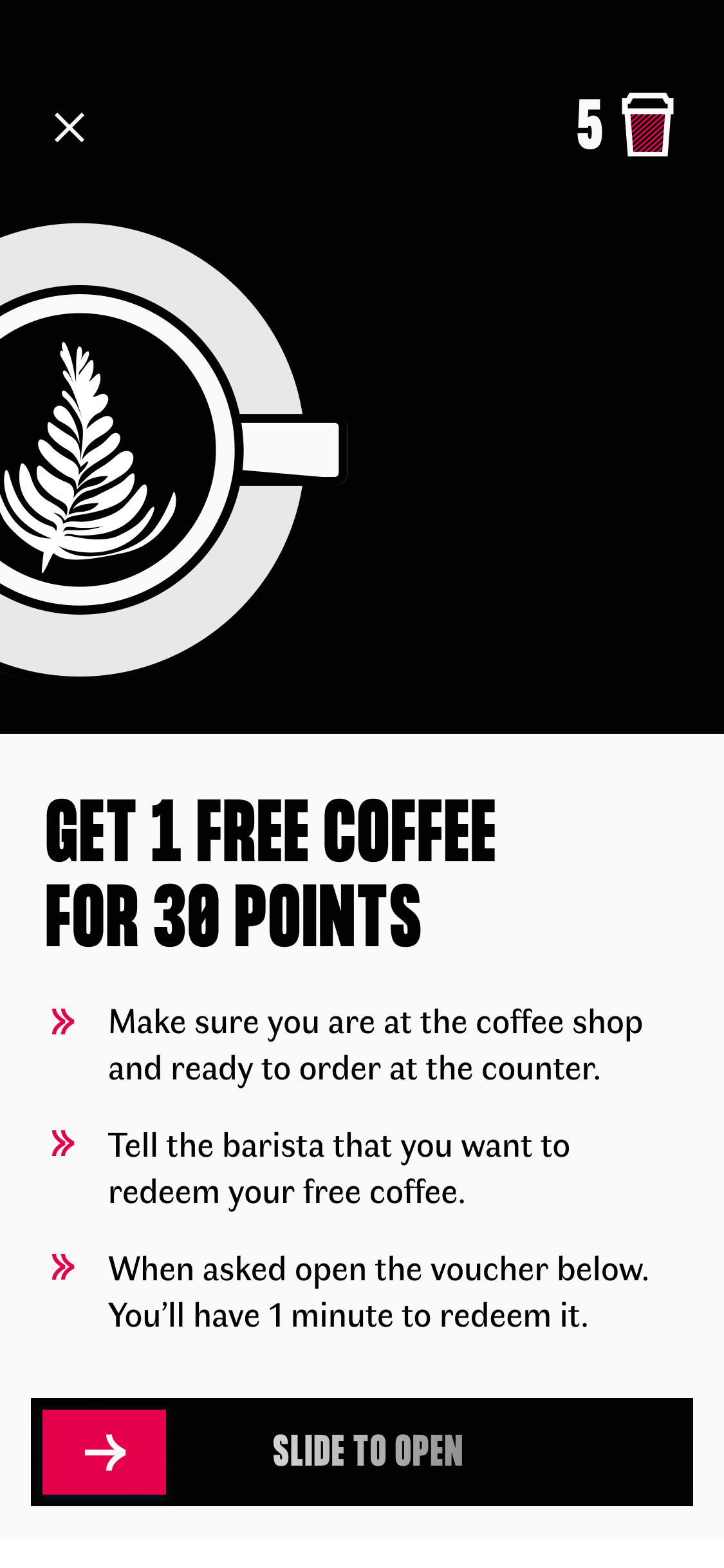Tap the pink arrow slide handle
The width and height of the screenshot is (724, 1568).
104,1452
